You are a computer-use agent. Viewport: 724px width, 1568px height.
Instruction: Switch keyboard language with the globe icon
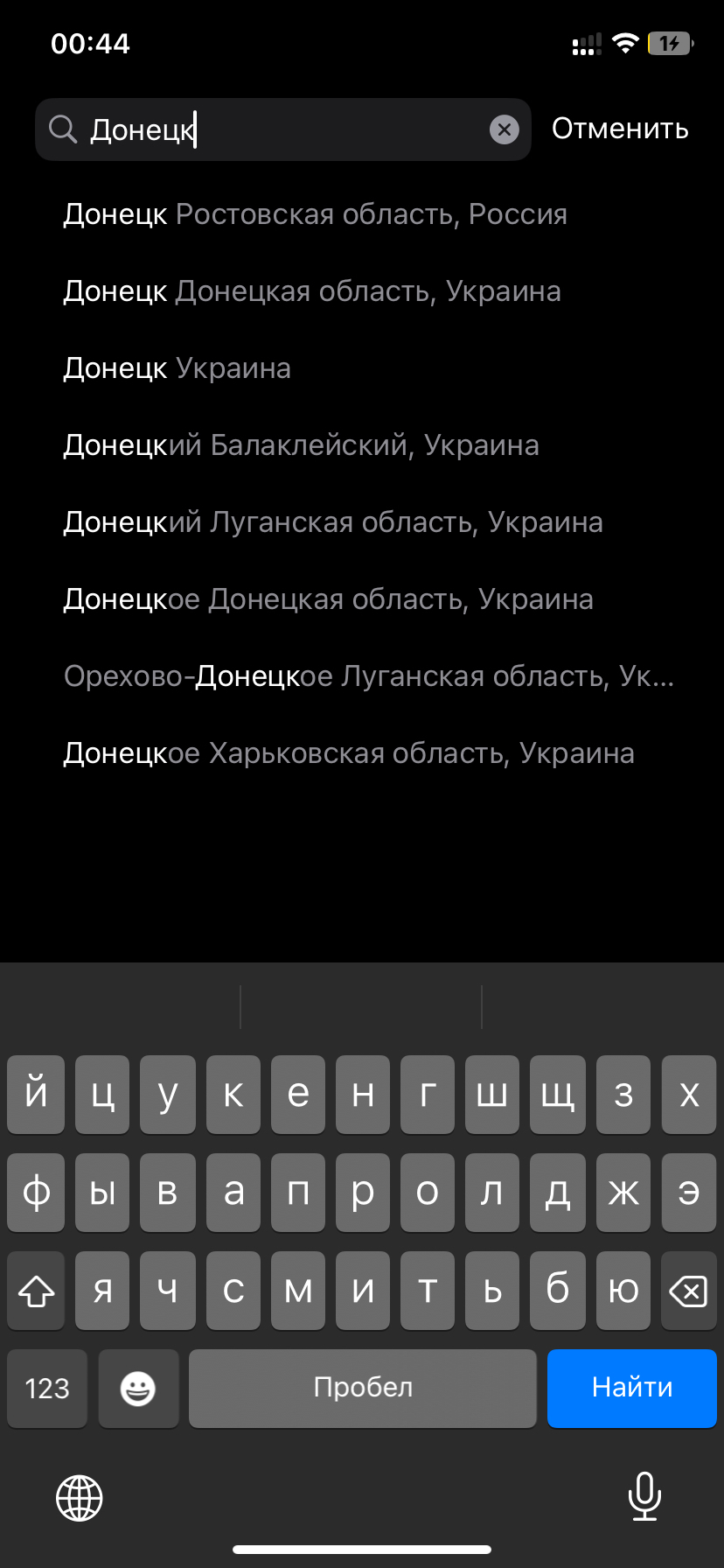(80, 1498)
